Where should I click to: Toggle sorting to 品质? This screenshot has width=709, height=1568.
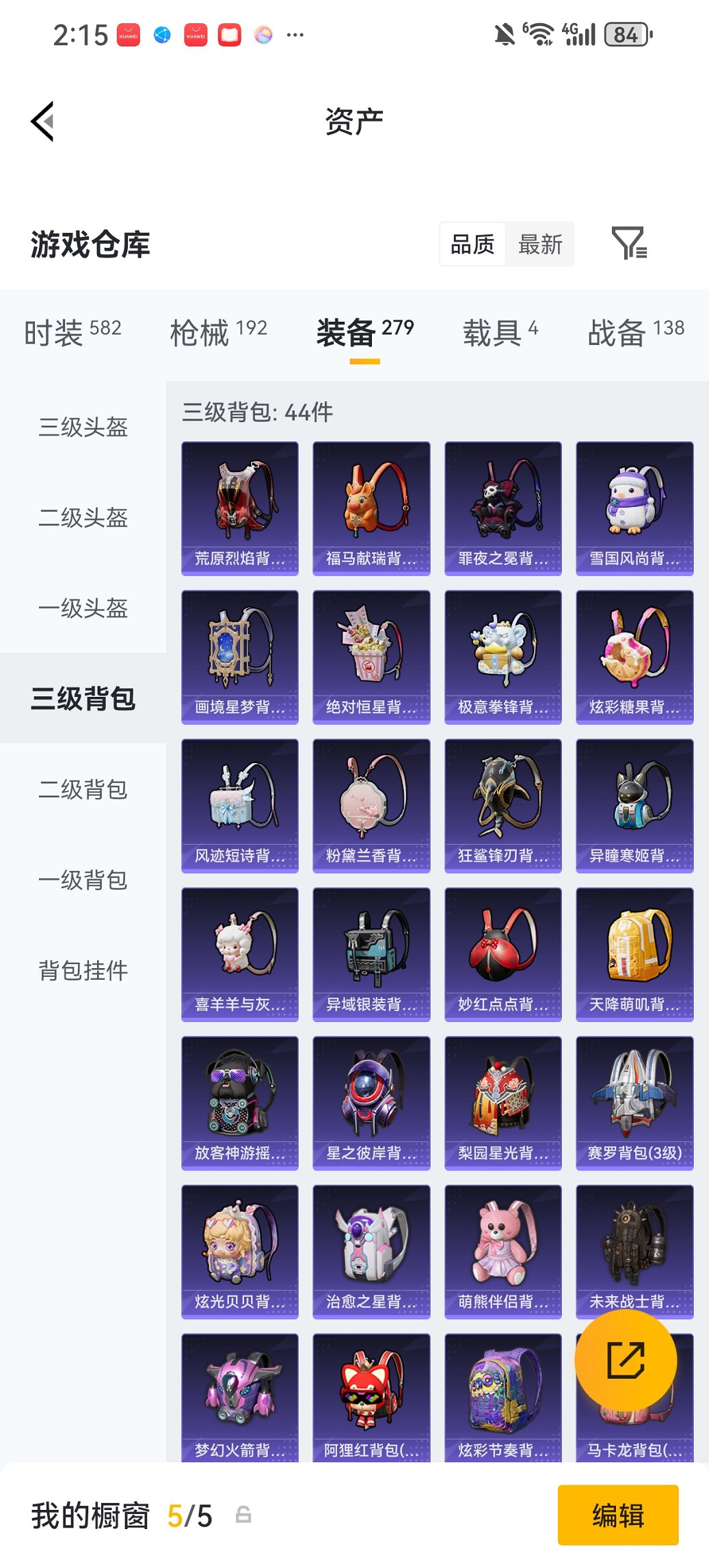coord(472,244)
